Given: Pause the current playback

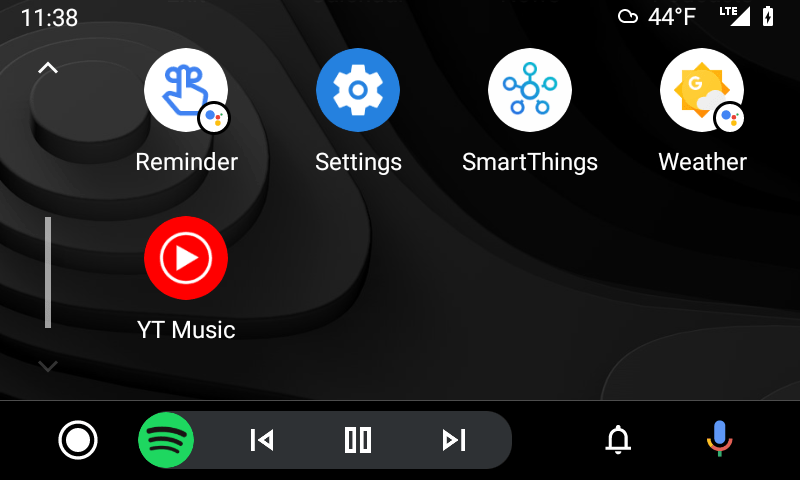Looking at the screenshot, I should click(358, 440).
